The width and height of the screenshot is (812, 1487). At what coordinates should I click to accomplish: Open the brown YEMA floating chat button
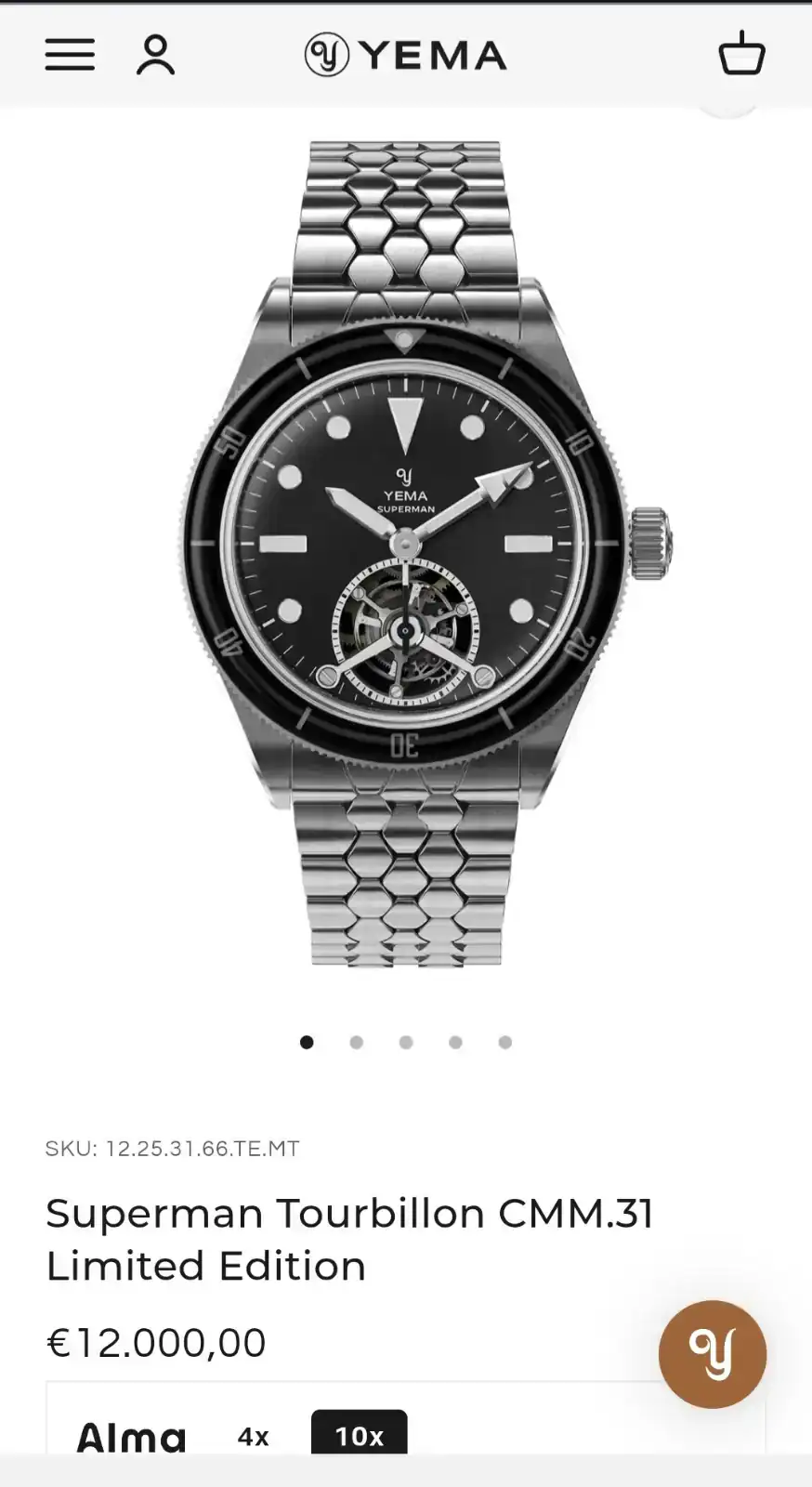pos(712,1354)
